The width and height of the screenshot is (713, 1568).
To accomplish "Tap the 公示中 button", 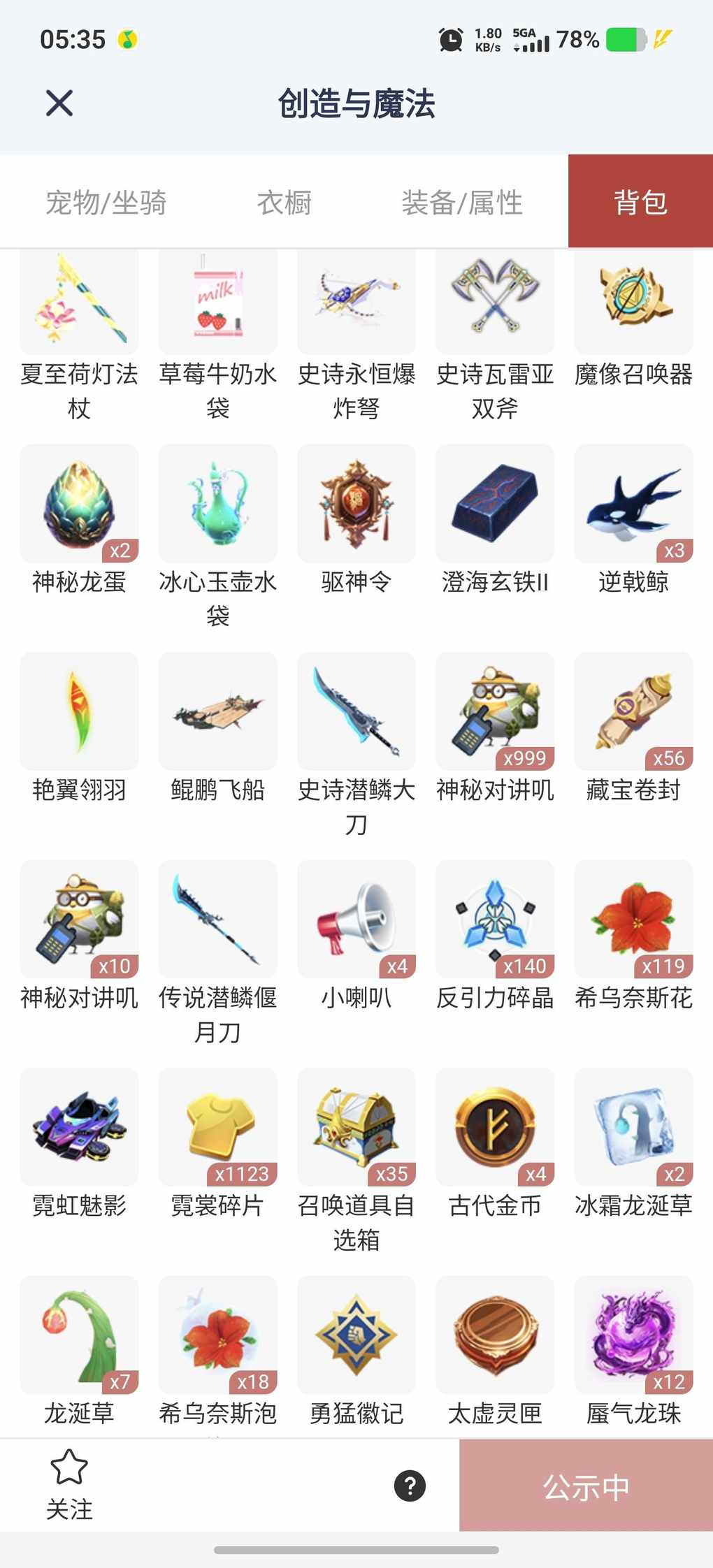I will point(586,1486).
